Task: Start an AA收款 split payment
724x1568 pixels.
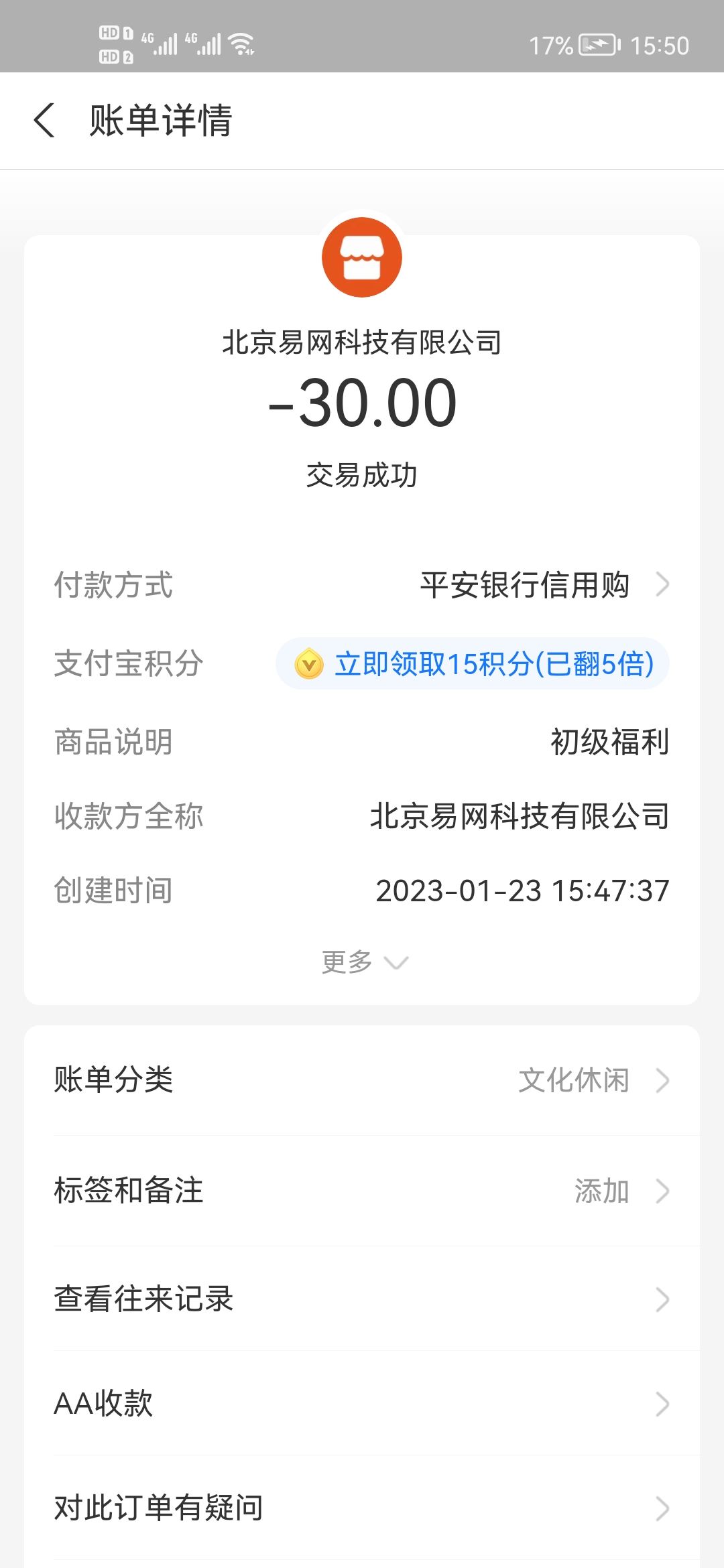Action: click(362, 1404)
